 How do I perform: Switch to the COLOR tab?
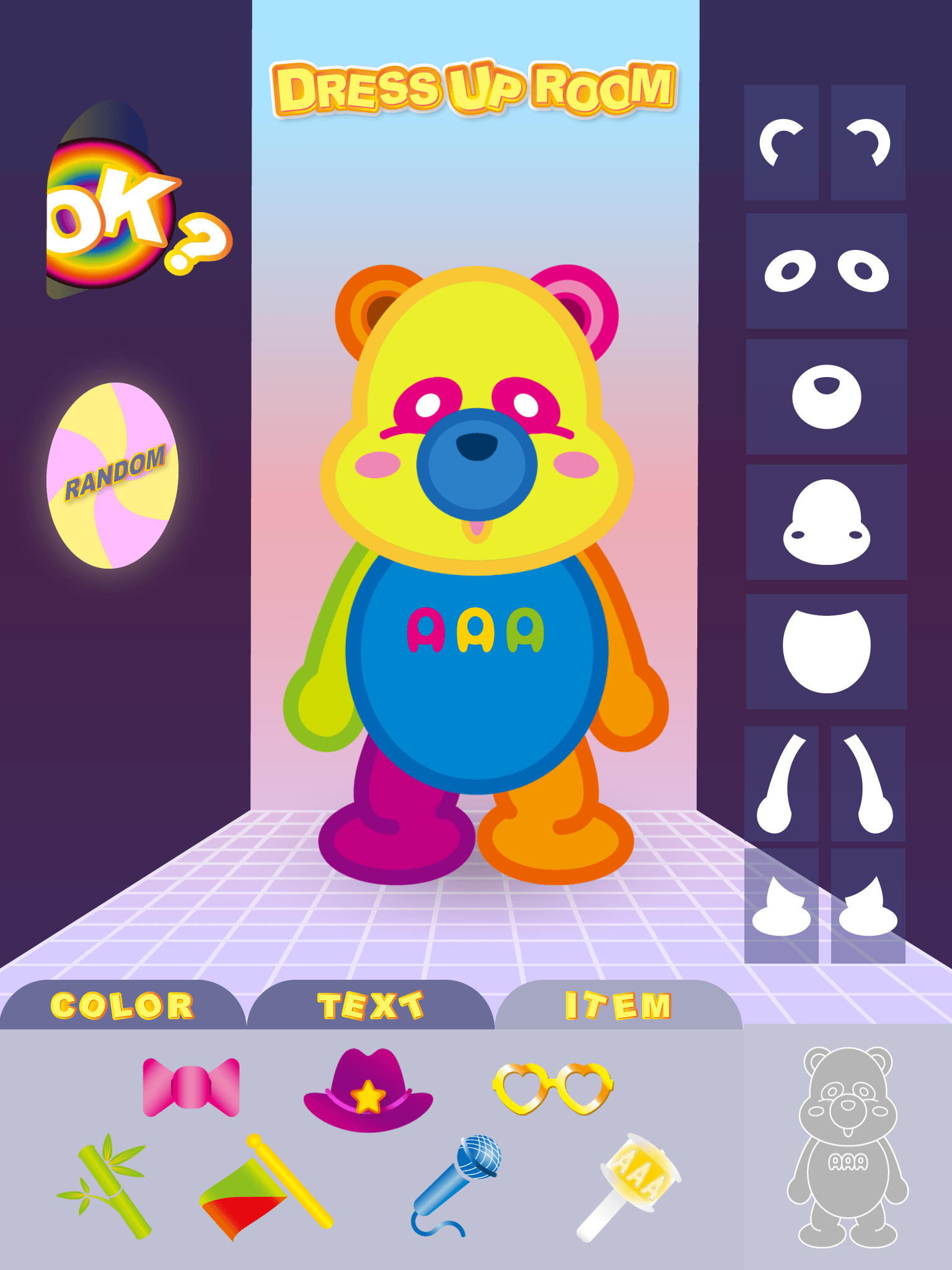tap(122, 1005)
